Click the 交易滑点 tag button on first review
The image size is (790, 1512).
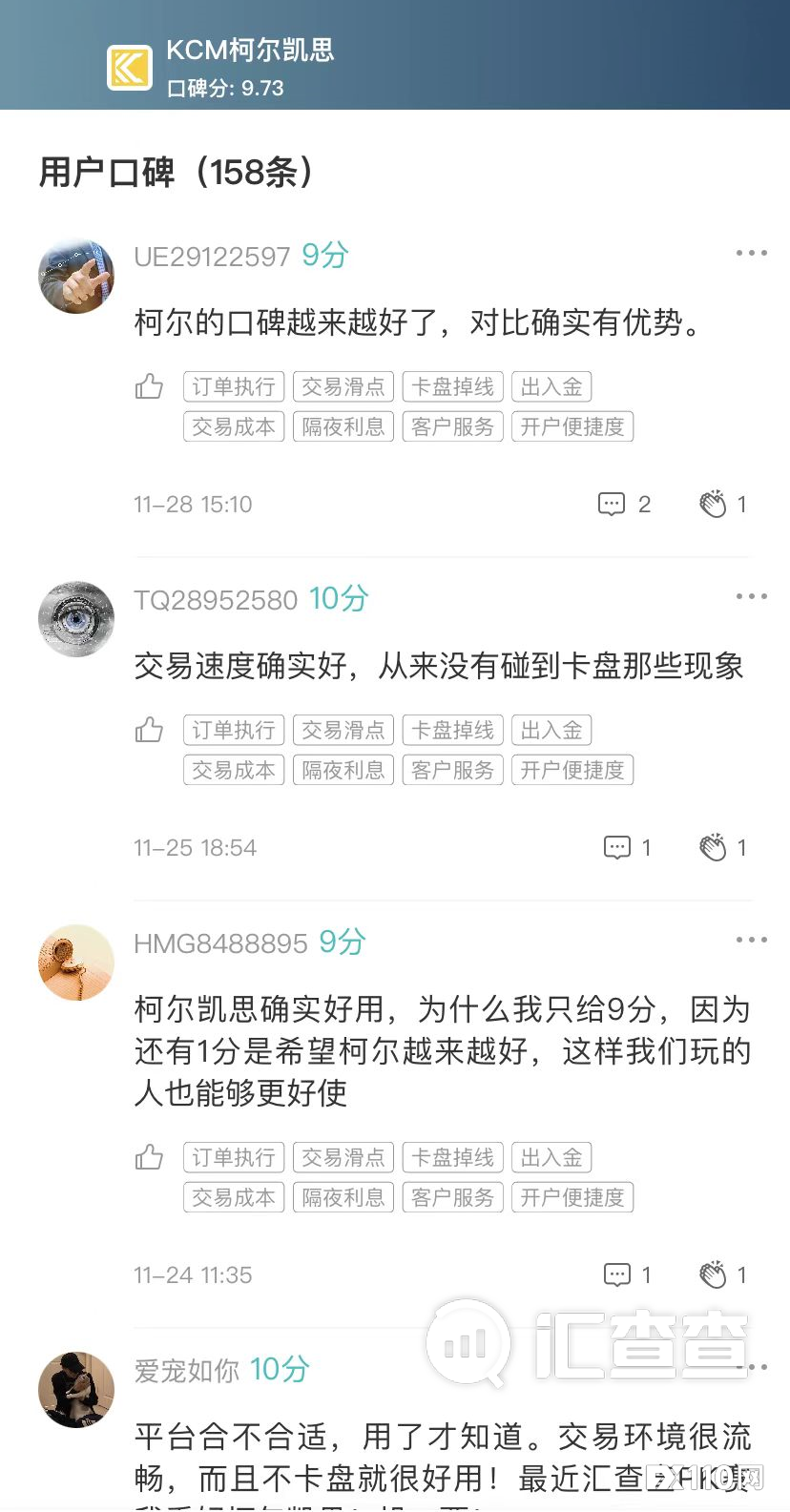point(343,386)
